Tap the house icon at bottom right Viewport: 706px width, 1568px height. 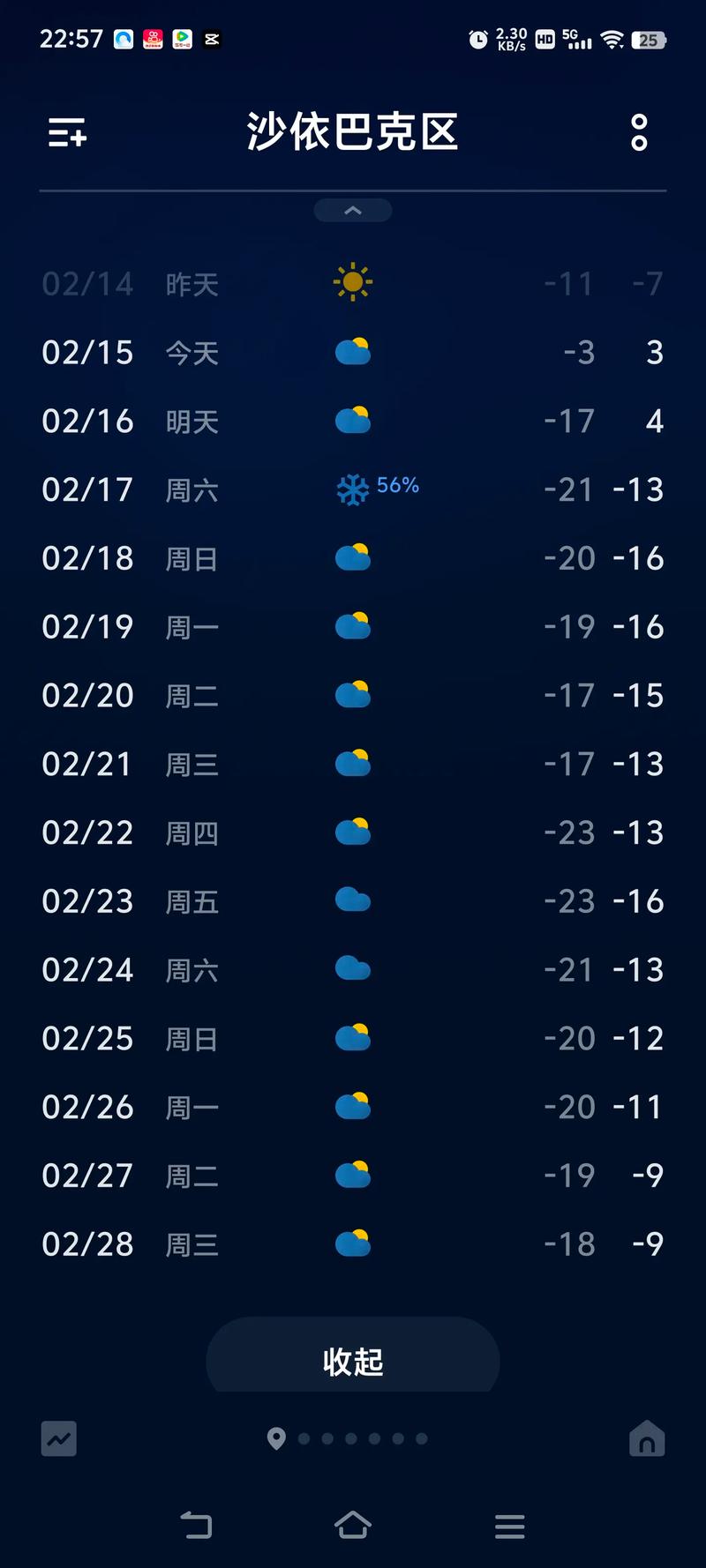point(647,1438)
